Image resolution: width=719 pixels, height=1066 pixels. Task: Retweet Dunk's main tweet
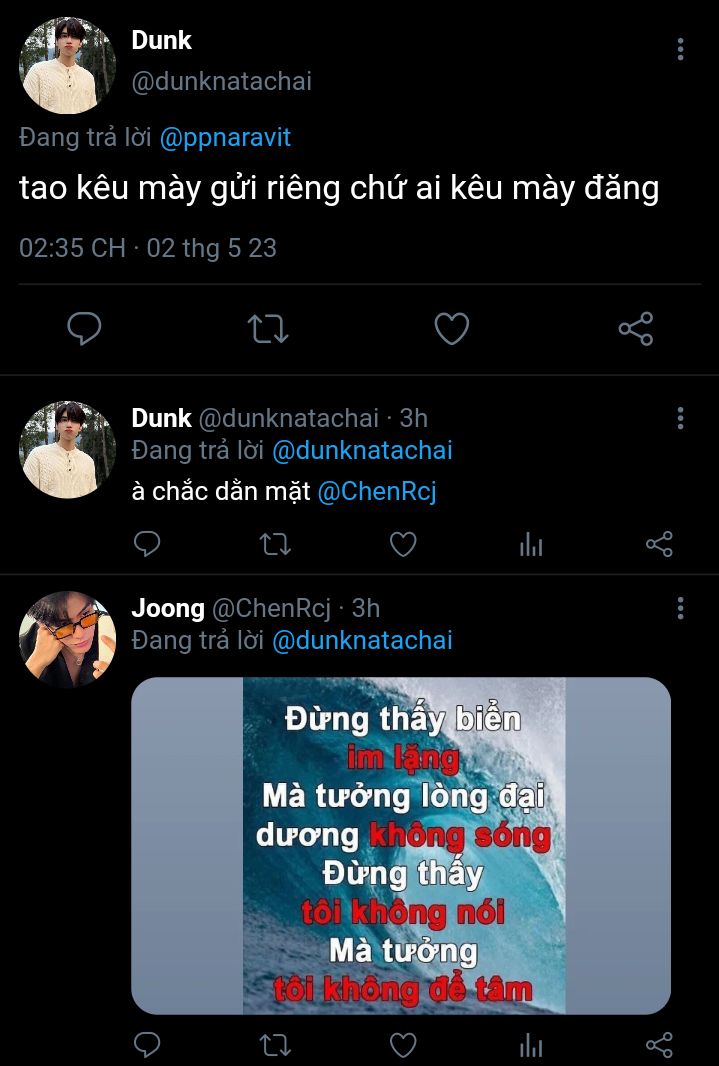coord(268,329)
